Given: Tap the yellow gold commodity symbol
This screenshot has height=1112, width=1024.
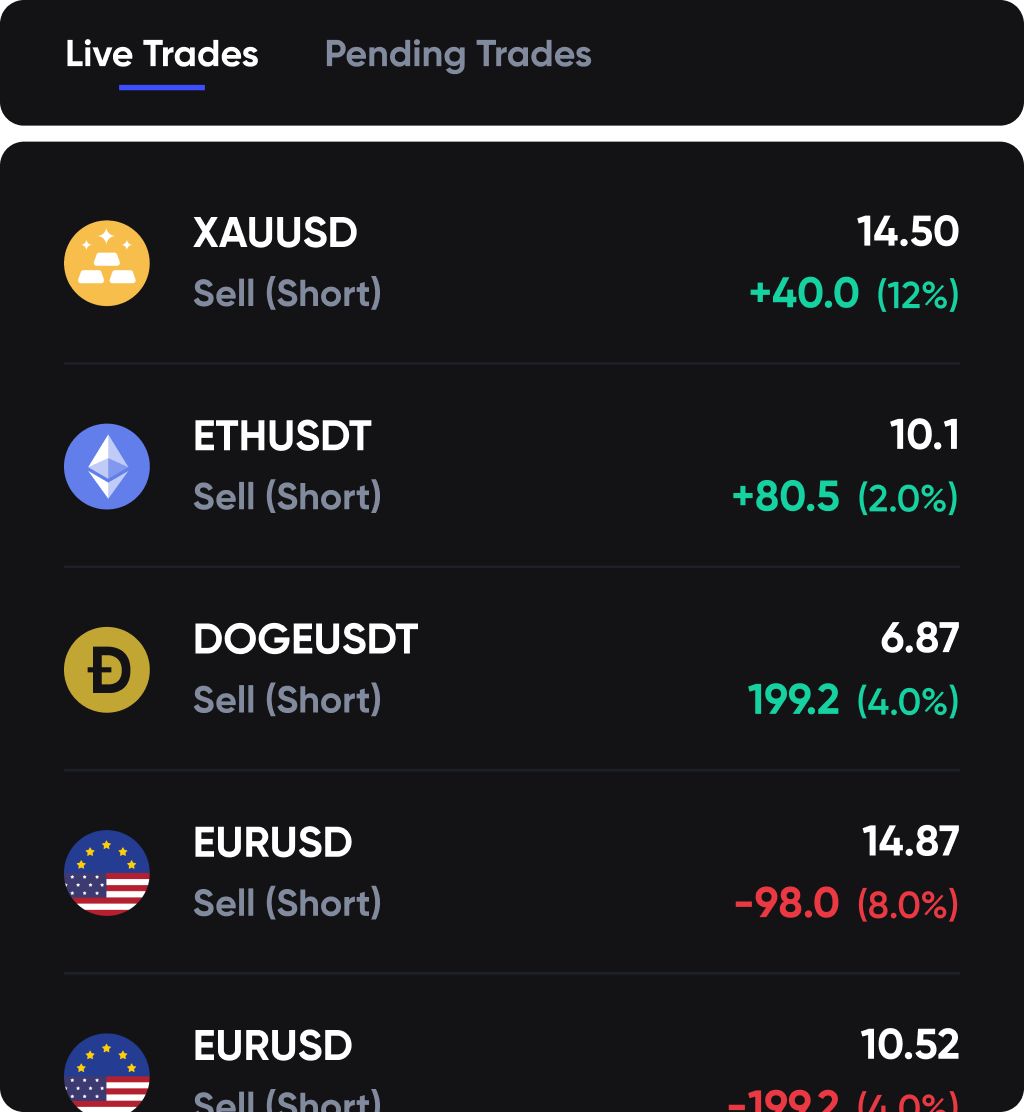Looking at the screenshot, I should click(106, 262).
